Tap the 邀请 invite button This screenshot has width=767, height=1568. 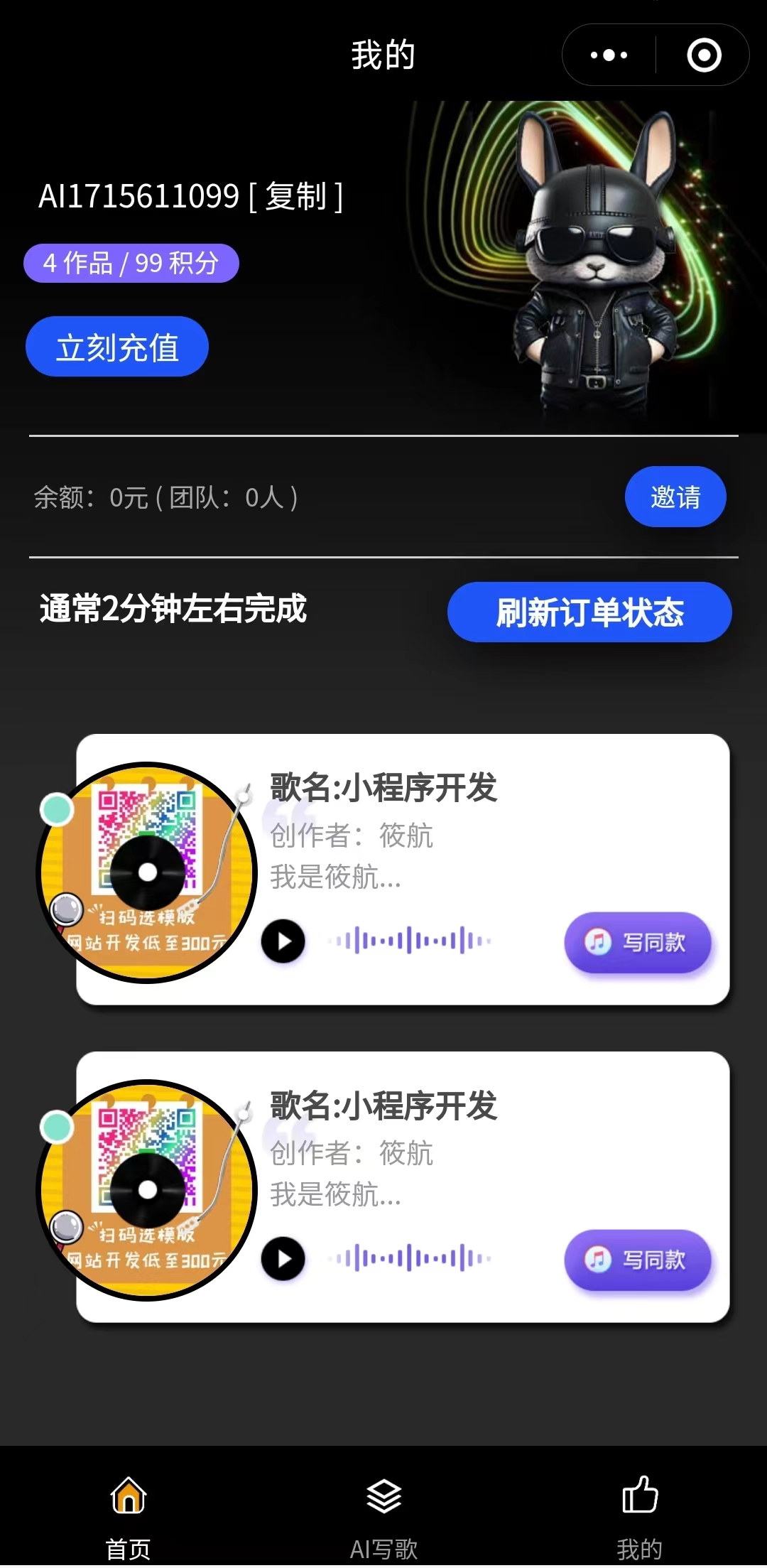pyautogui.click(x=675, y=497)
